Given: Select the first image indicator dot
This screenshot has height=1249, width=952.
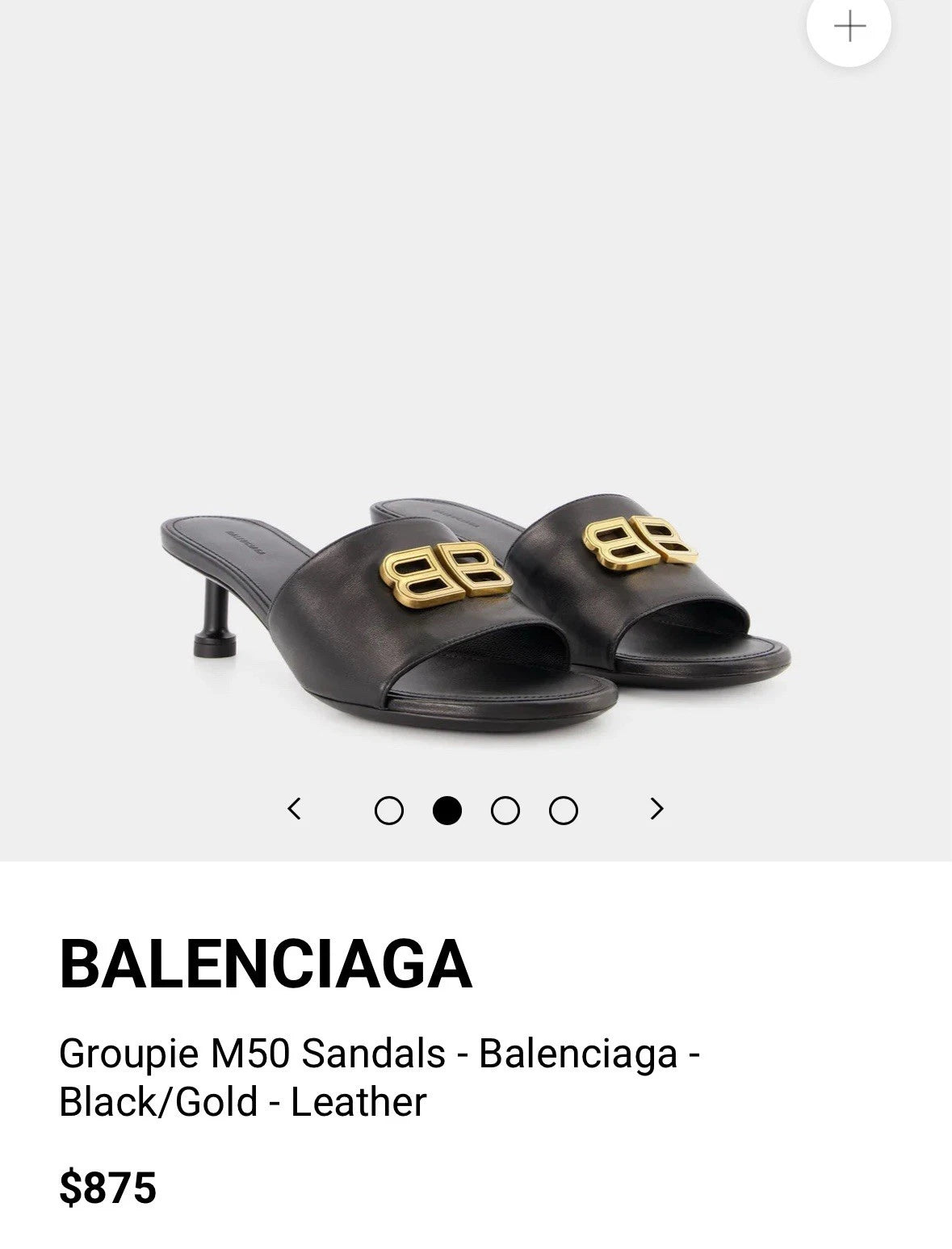Looking at the screenshot, I should [389, 810].
